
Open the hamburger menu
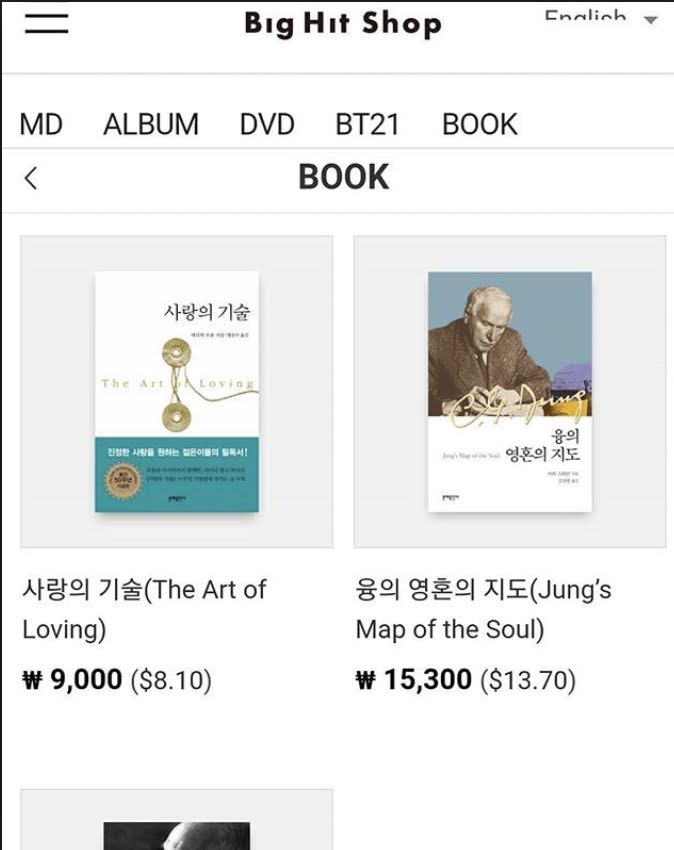46,23
